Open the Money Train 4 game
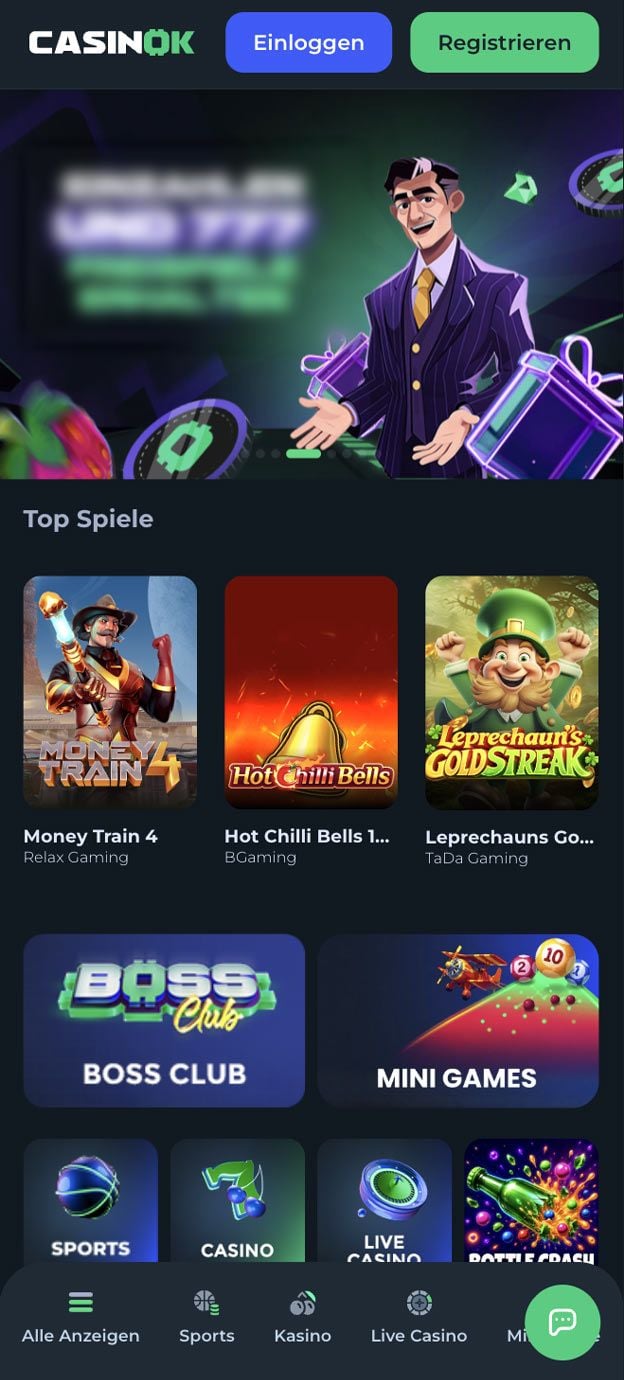 [110, 692]
